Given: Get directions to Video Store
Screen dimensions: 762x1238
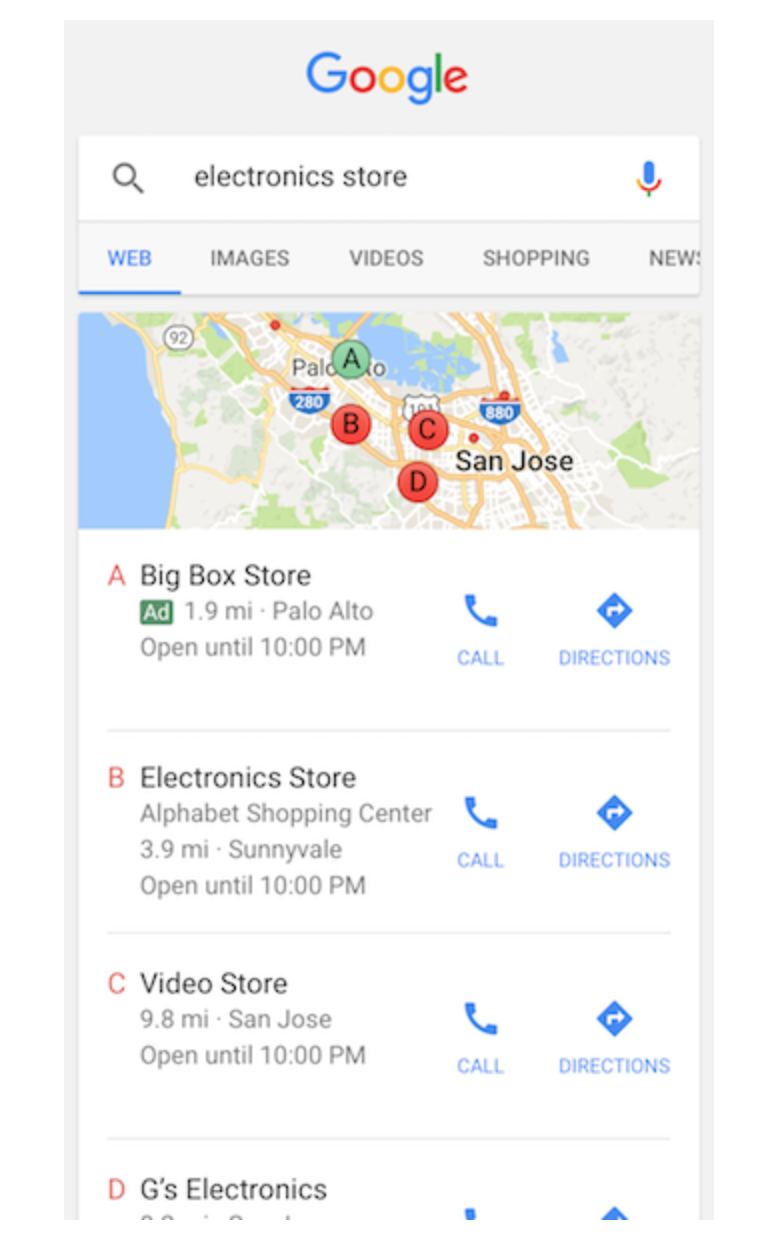Looking at the screenshot, I should pos(614,1036).
